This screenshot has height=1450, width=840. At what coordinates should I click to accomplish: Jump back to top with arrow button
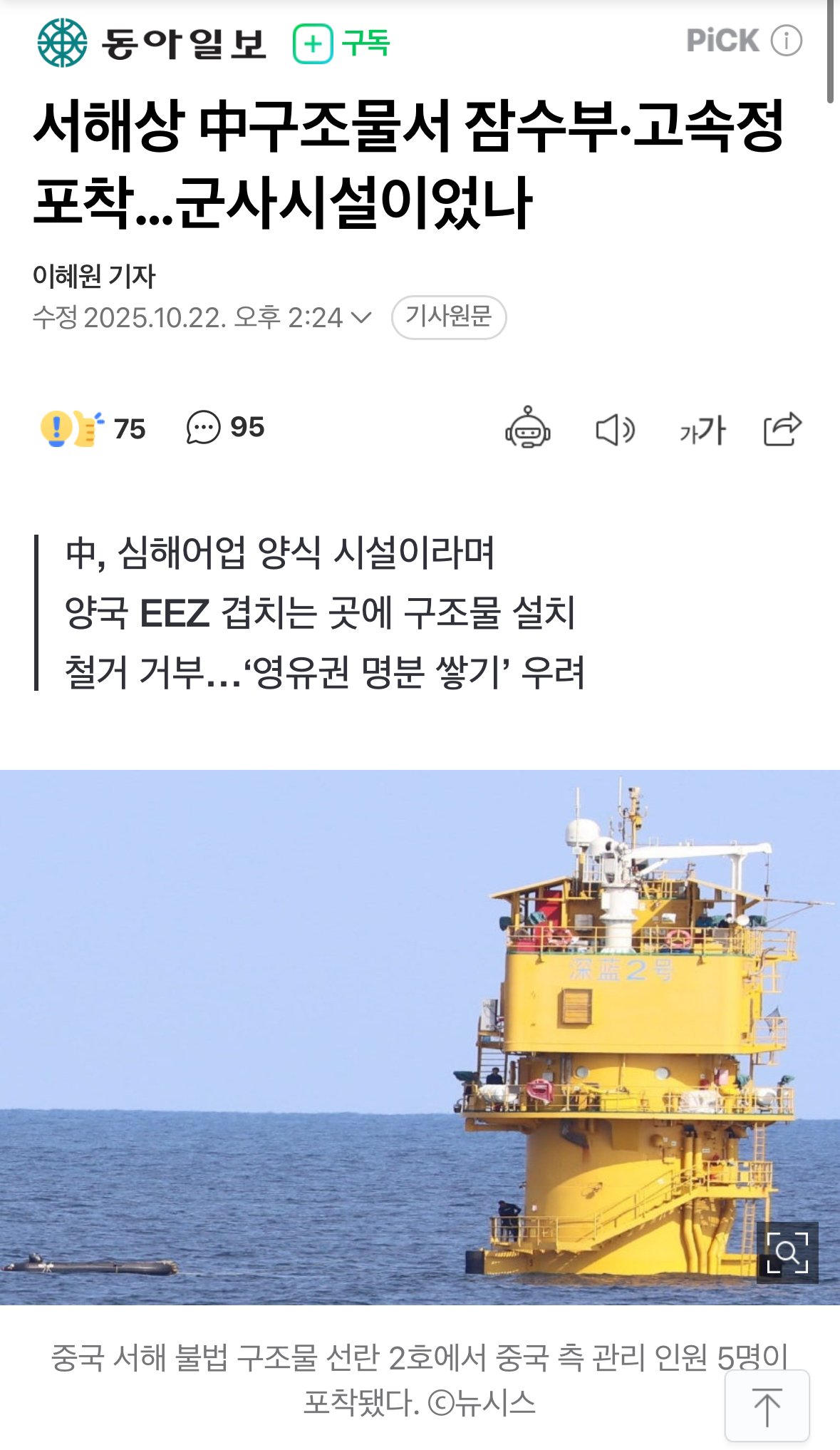(767, 1406)
